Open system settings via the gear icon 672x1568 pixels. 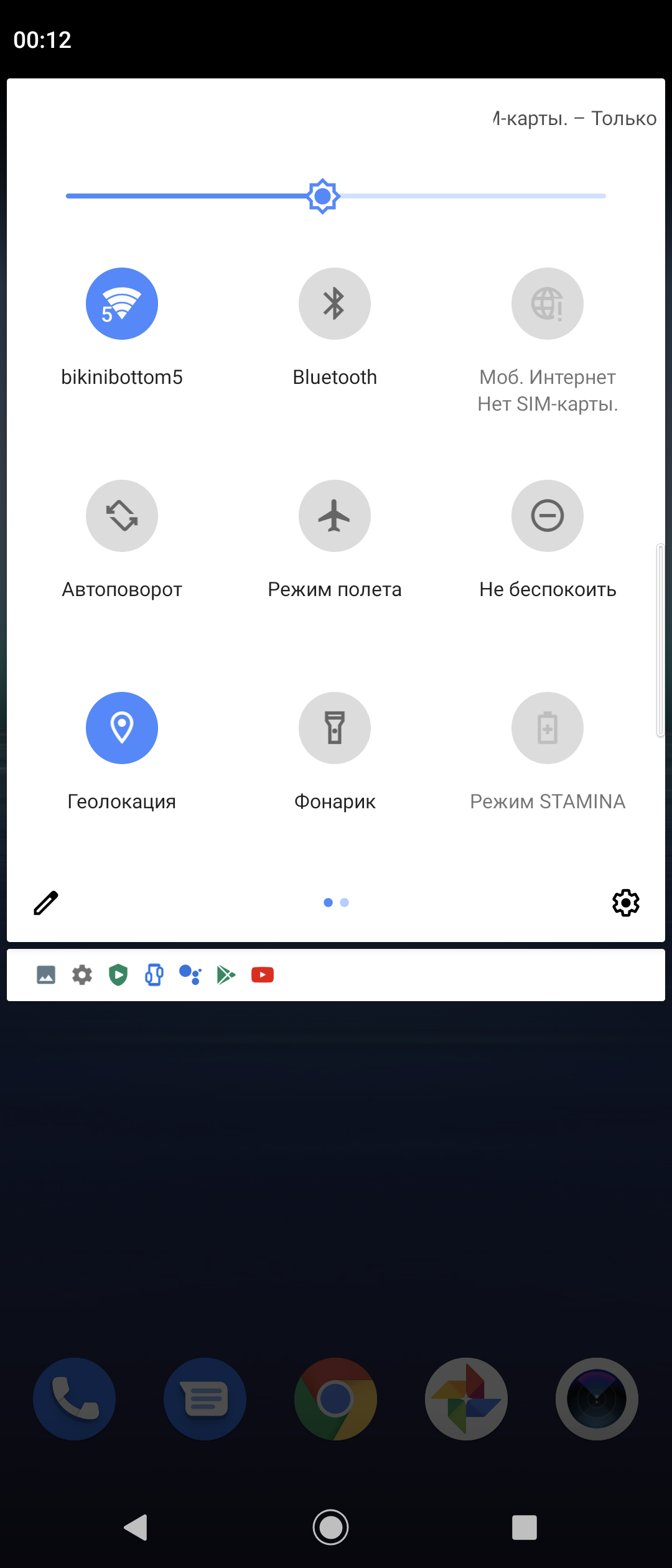click(x=626, y=903)
